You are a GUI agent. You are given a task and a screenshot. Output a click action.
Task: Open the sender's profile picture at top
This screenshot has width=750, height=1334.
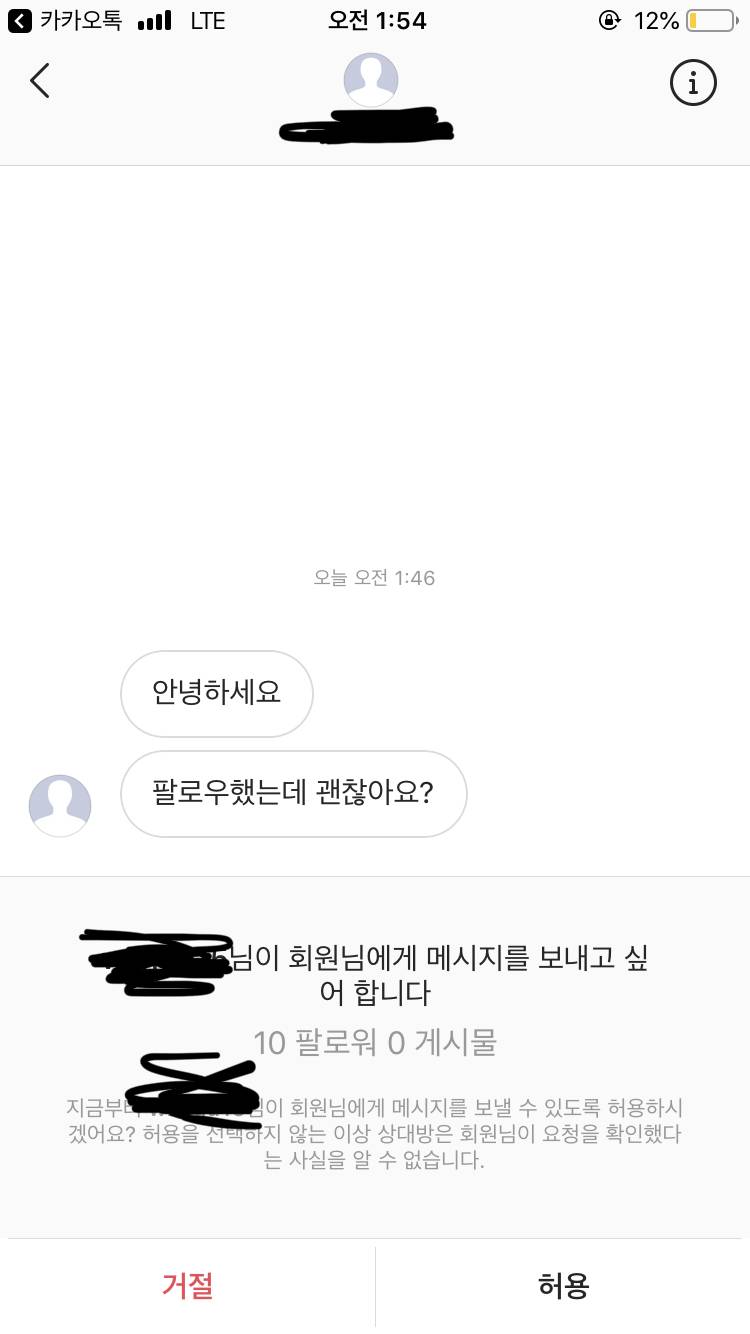pyautogui.click(x=371, y=80)
